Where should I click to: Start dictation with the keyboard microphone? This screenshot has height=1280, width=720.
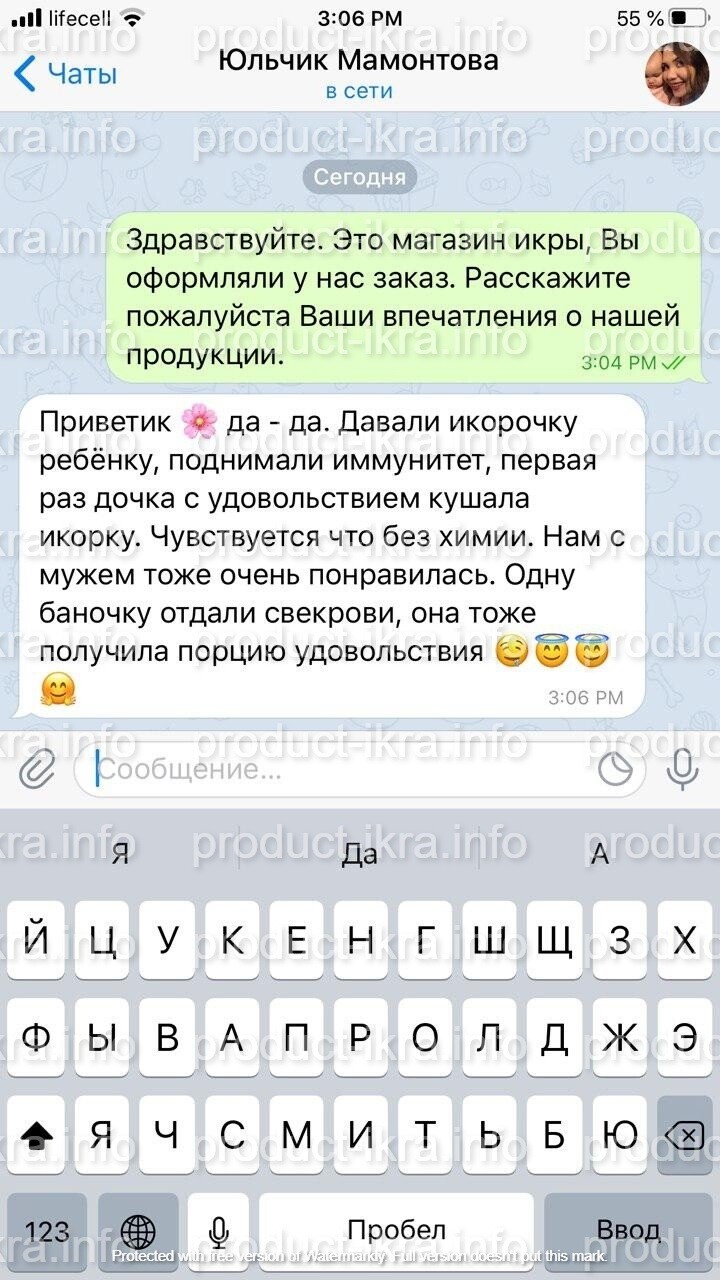click(217, 1230)
